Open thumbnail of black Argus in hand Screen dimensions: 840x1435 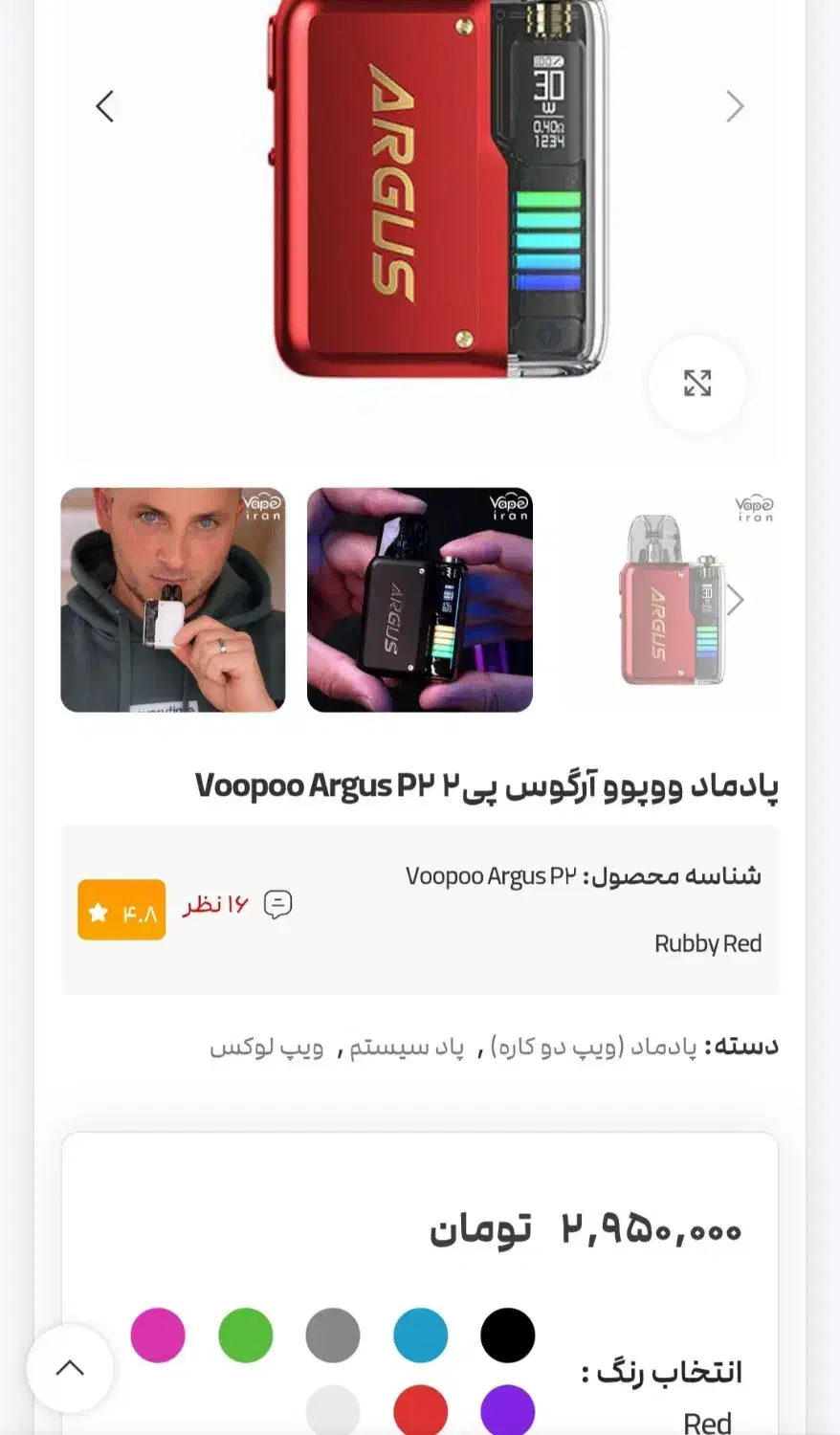(x=419, y=600)
